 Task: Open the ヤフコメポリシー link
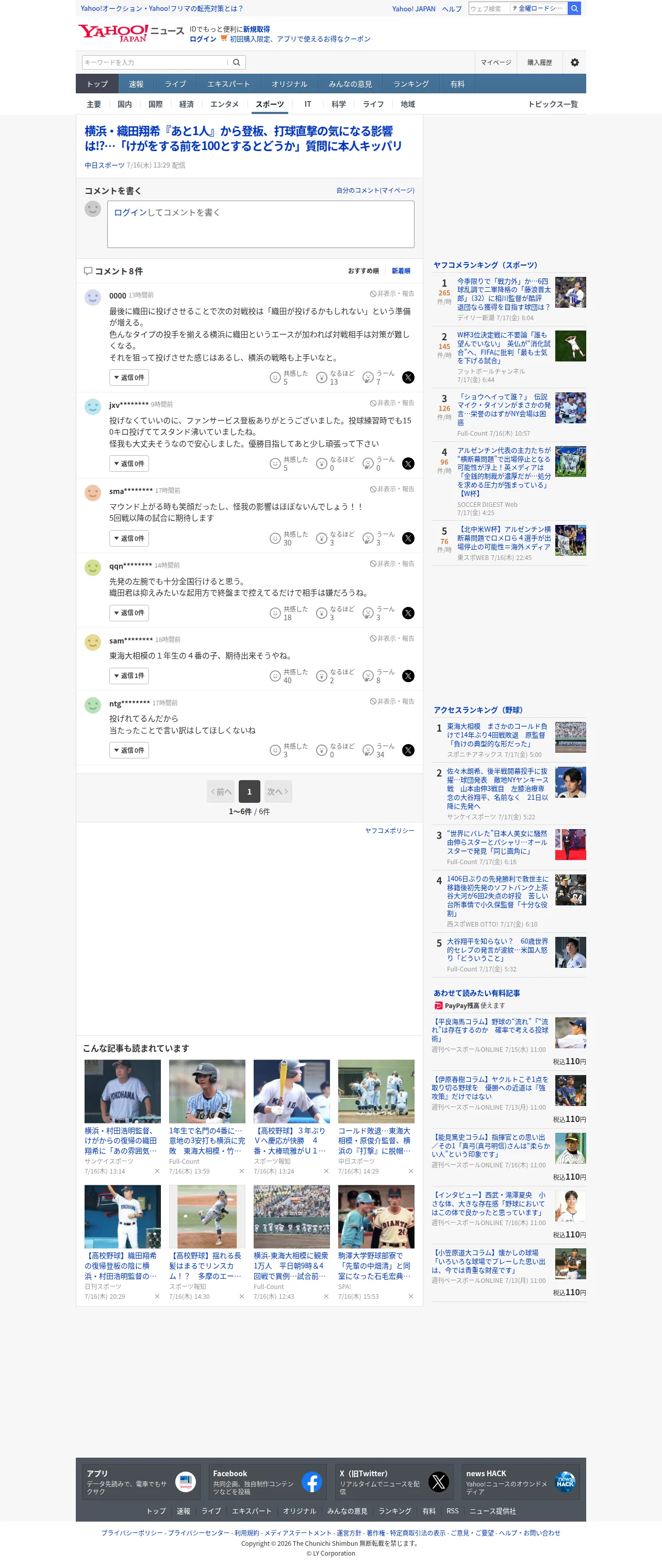pos(389,830)
